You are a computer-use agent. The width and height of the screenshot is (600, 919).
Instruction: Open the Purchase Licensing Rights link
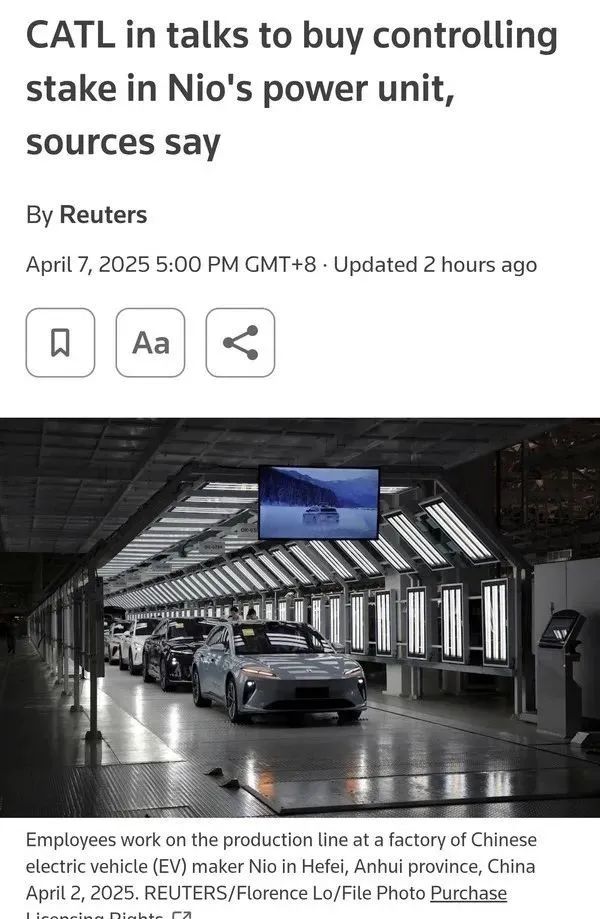(x=468, y=893)
